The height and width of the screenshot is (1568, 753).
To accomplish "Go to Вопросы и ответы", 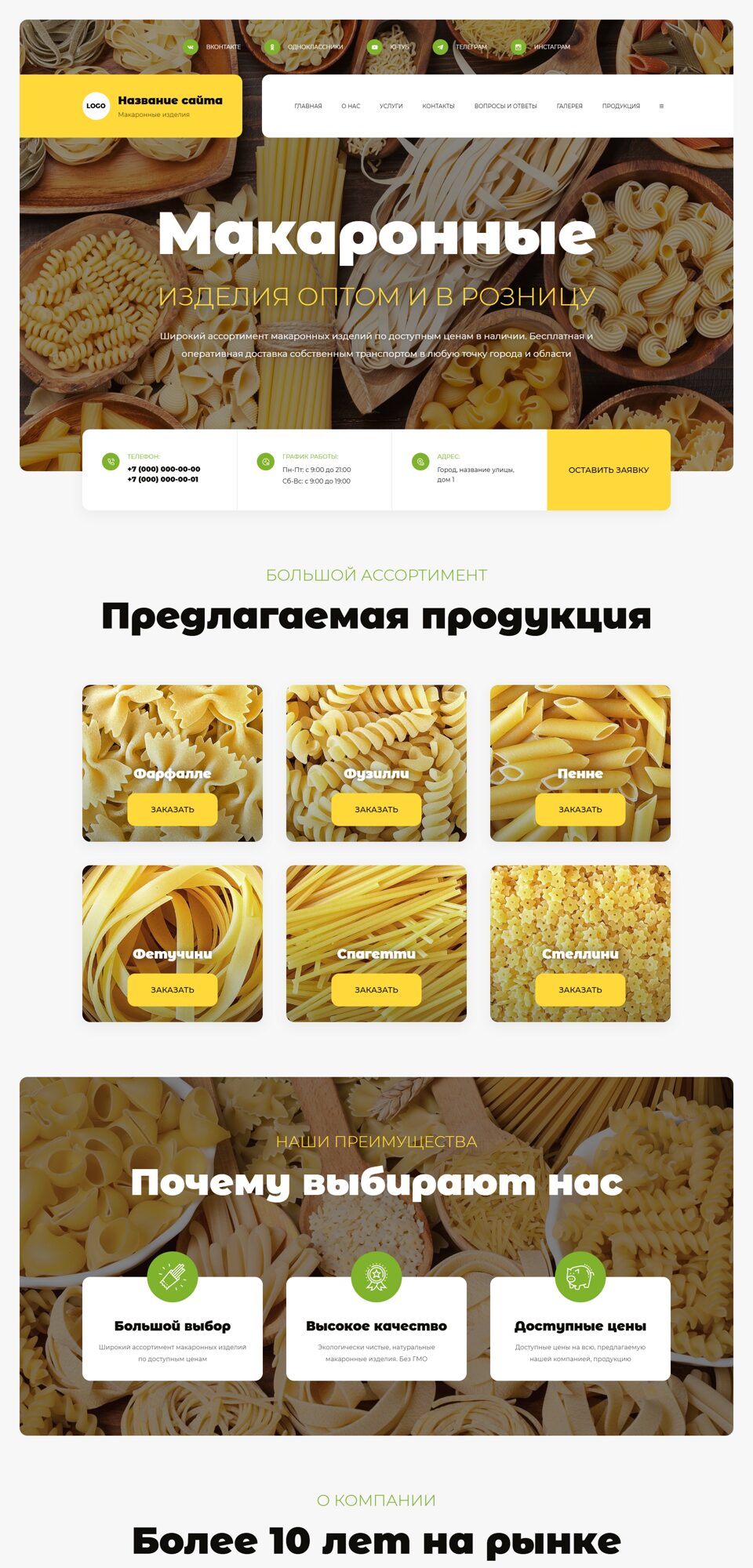I will (x=506, y=106).
